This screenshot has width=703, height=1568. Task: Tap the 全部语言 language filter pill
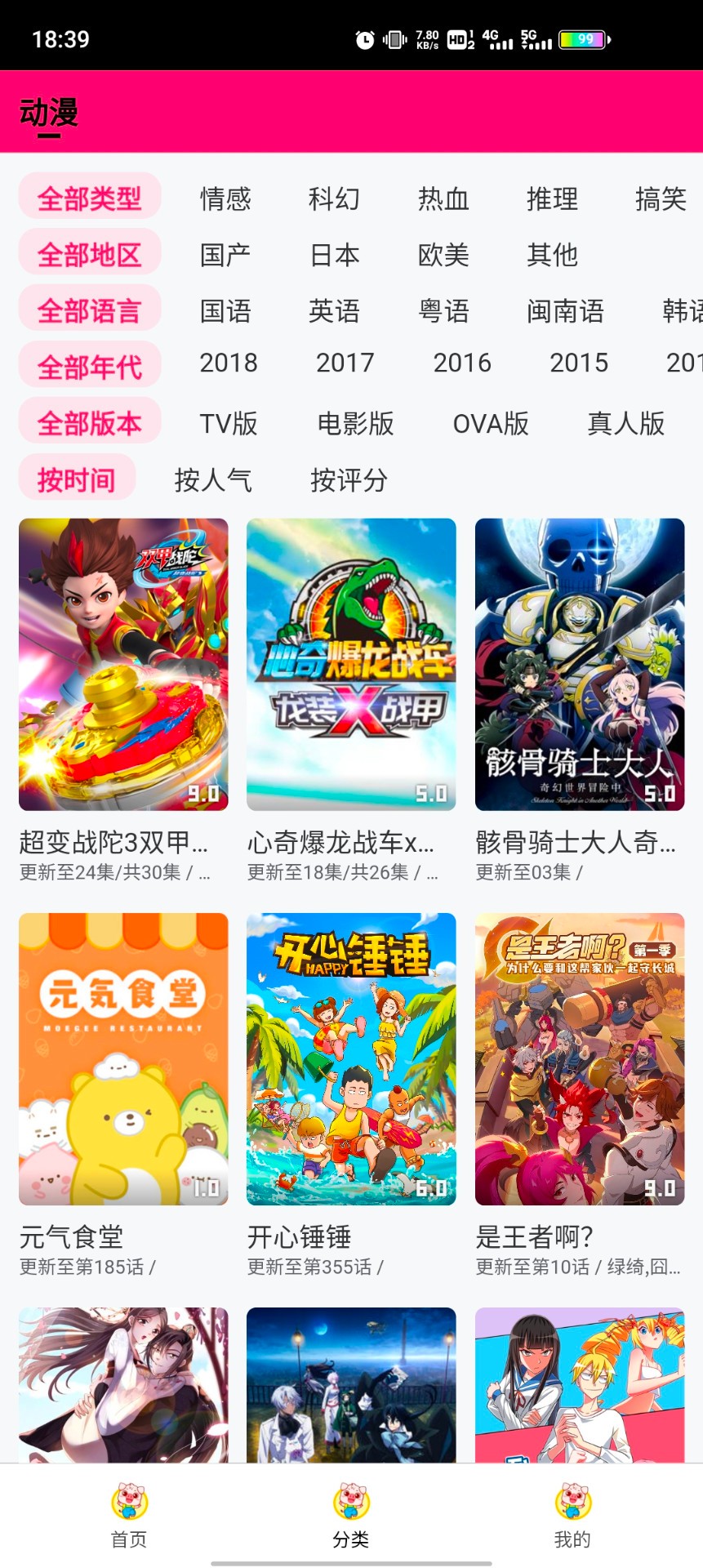coord(90,309)
